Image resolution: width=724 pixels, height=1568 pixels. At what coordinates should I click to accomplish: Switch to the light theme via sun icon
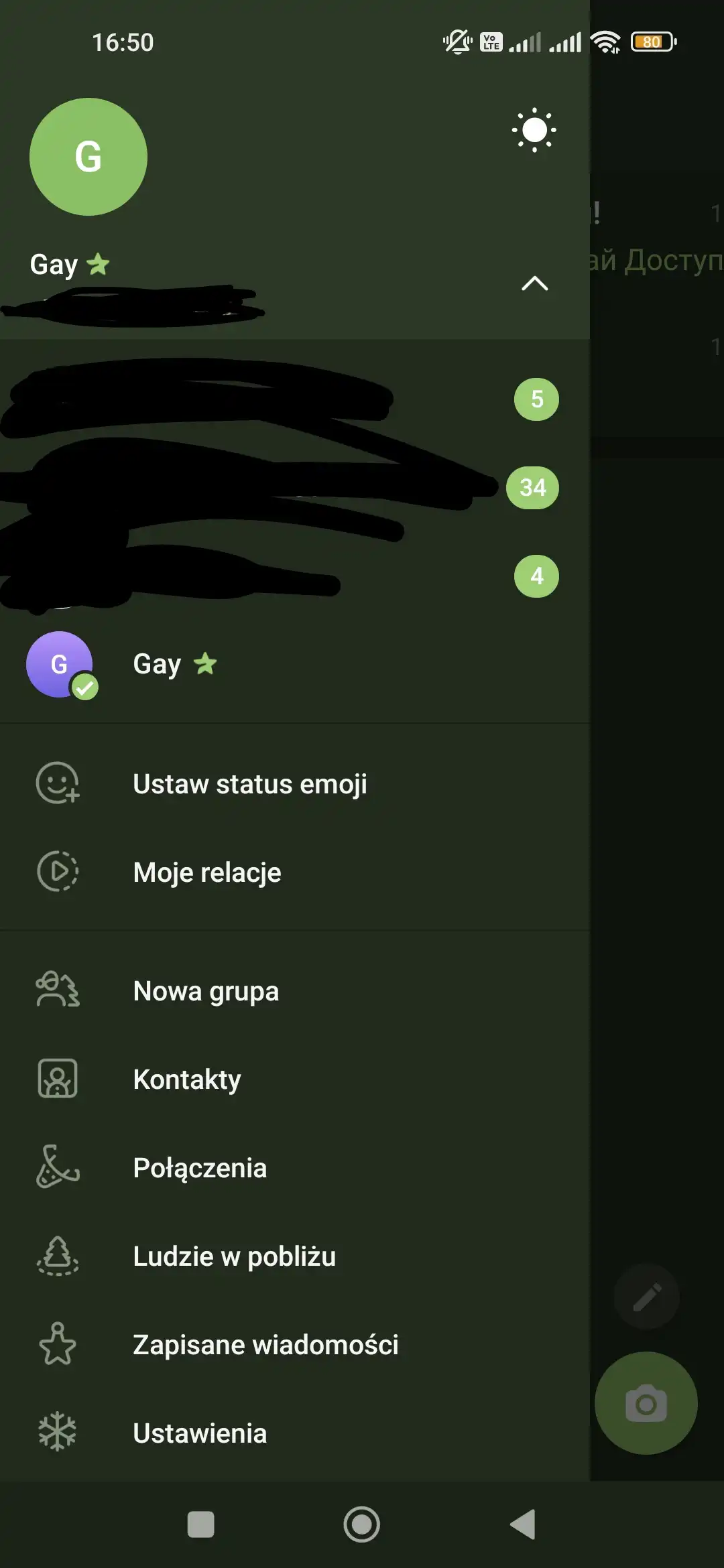tap(534, 129)
